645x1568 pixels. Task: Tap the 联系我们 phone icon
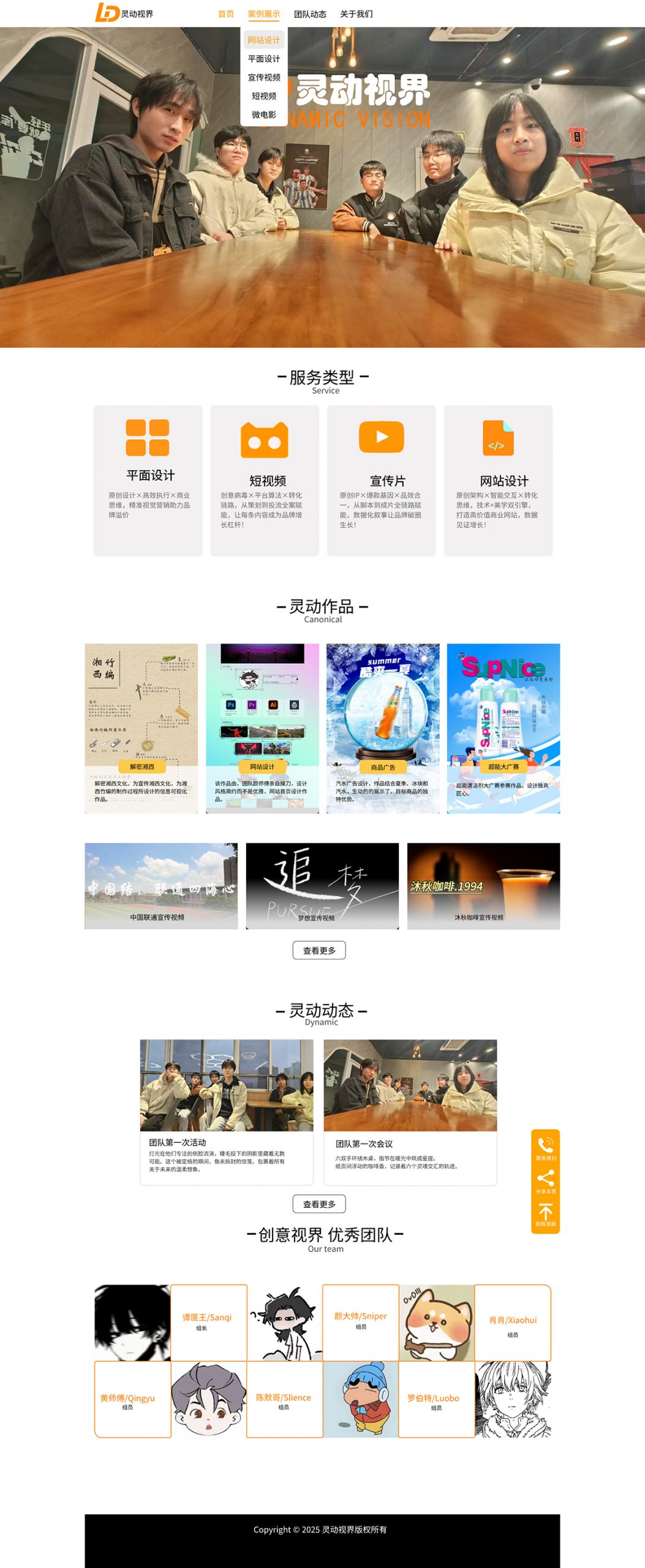tap(546, 1147)
